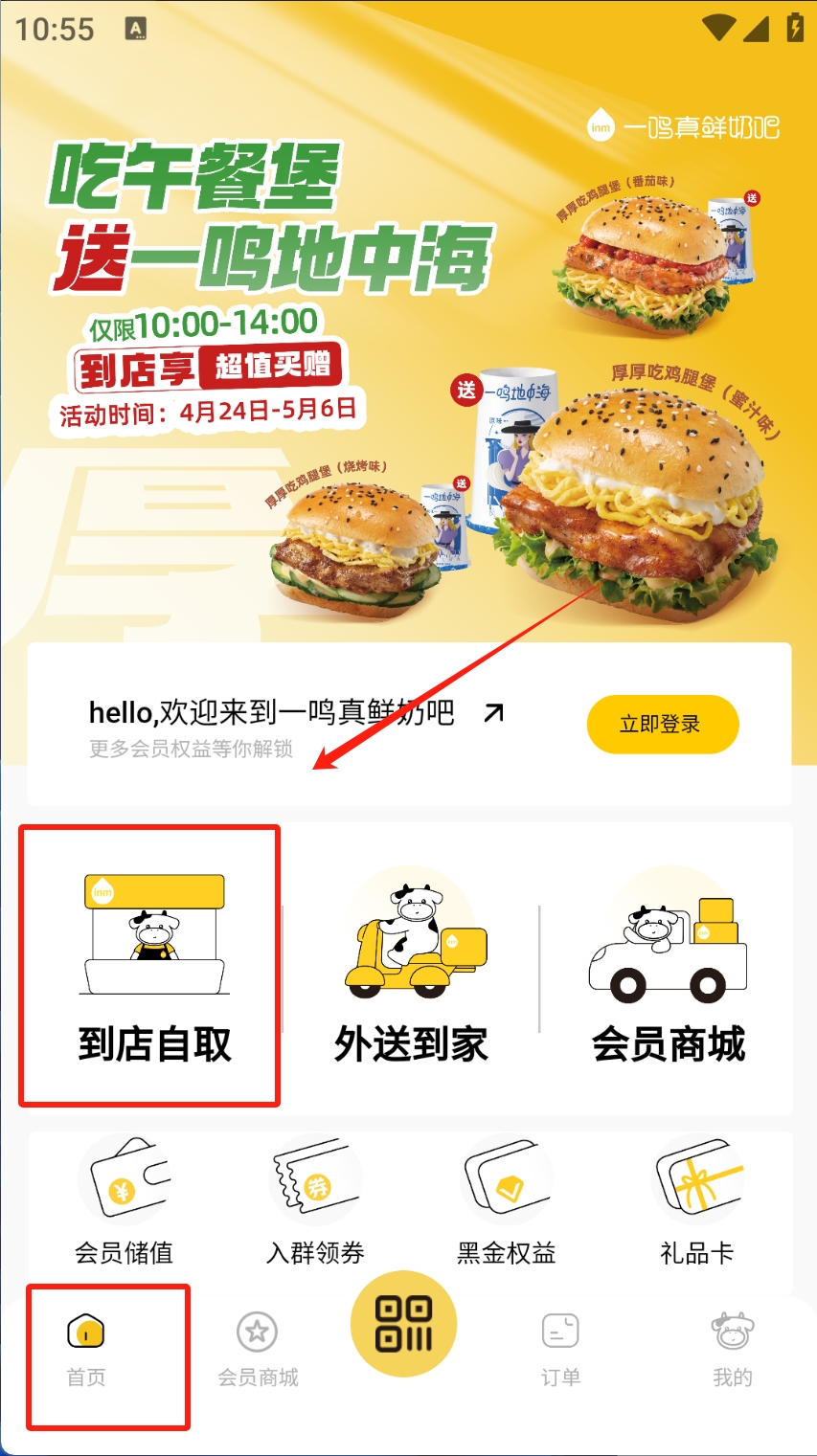
Task: Open 到店自取 store pickup
Action: 153,967
